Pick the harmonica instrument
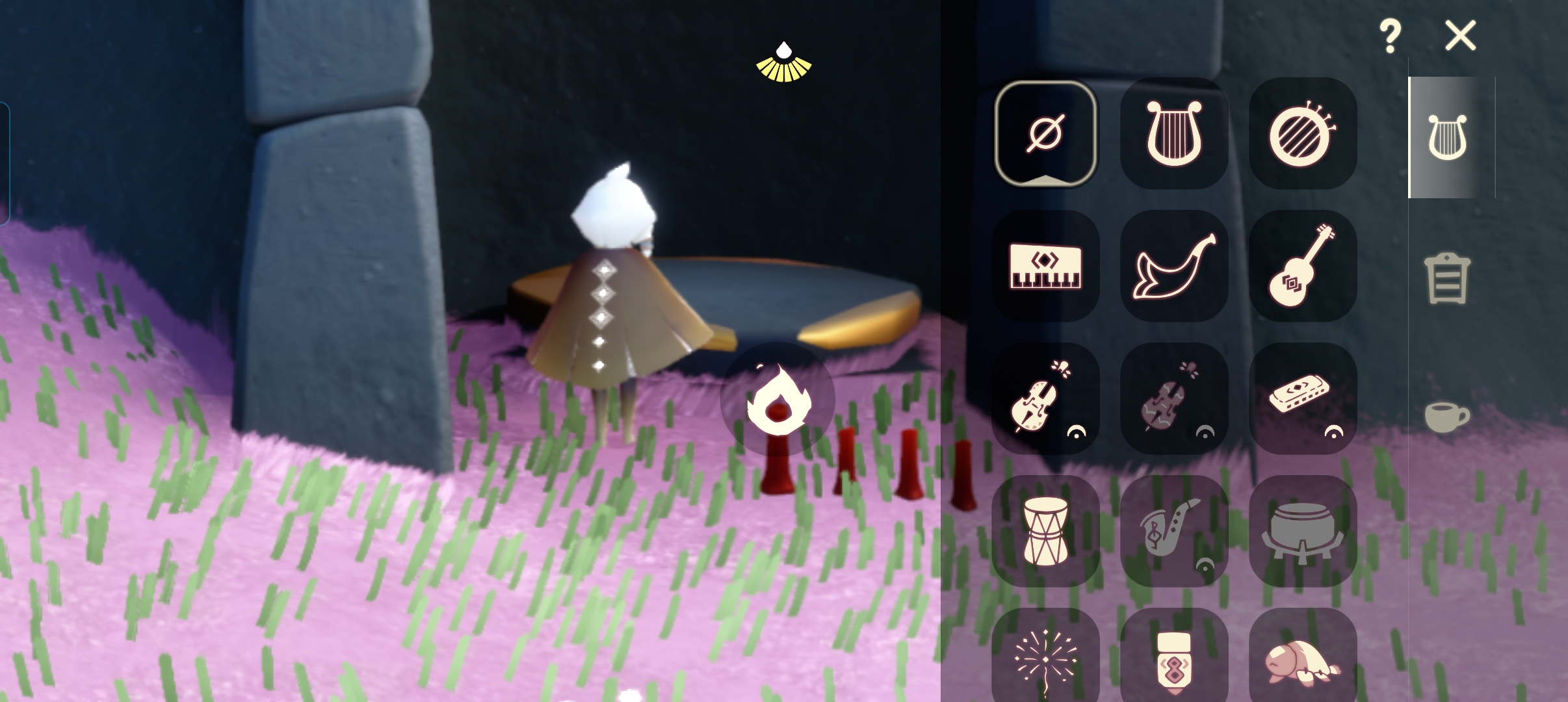Screen dimensions: 1568x702 point(1302,398)
